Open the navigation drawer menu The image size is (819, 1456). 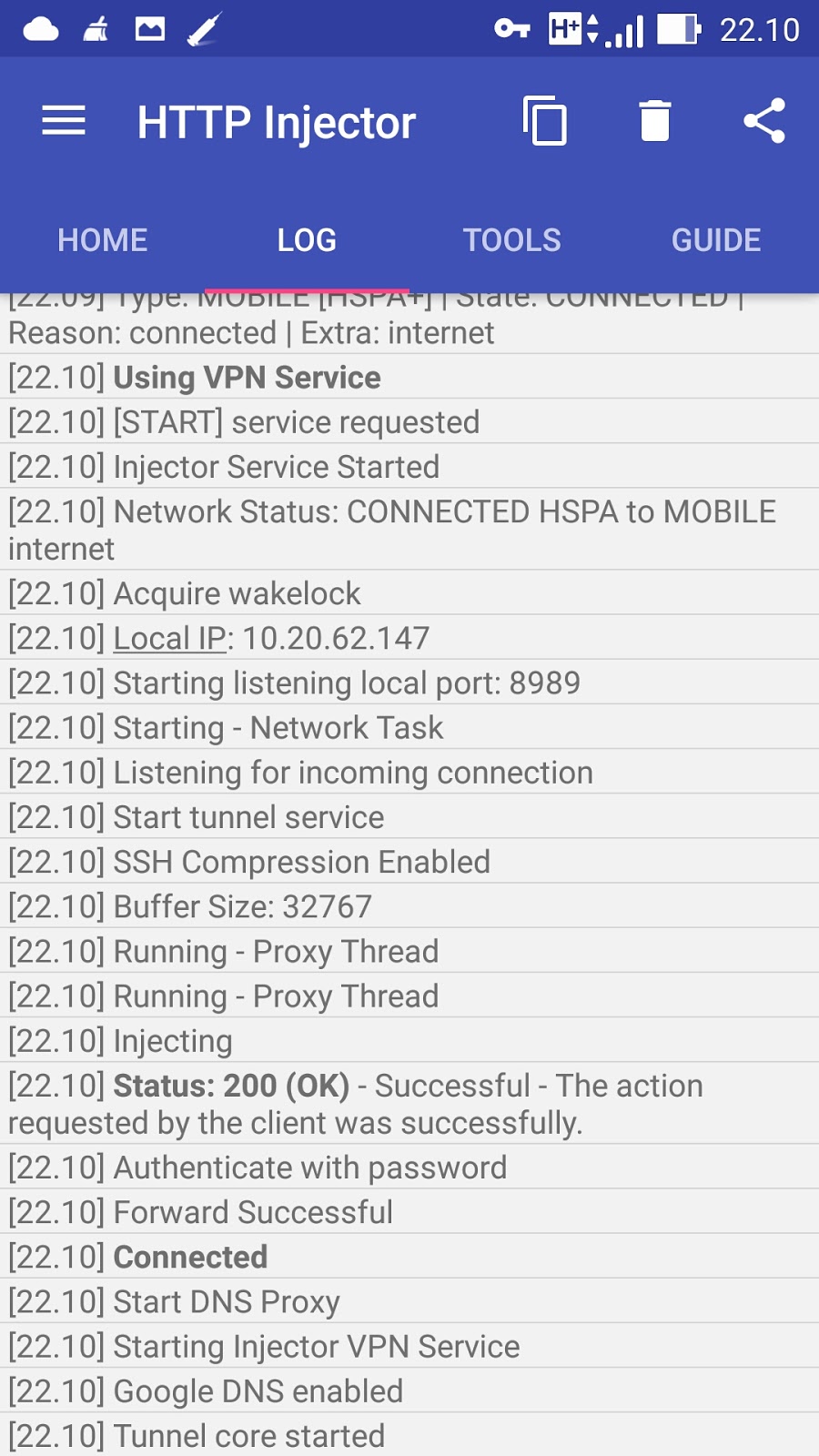click(x=64, y=121)
